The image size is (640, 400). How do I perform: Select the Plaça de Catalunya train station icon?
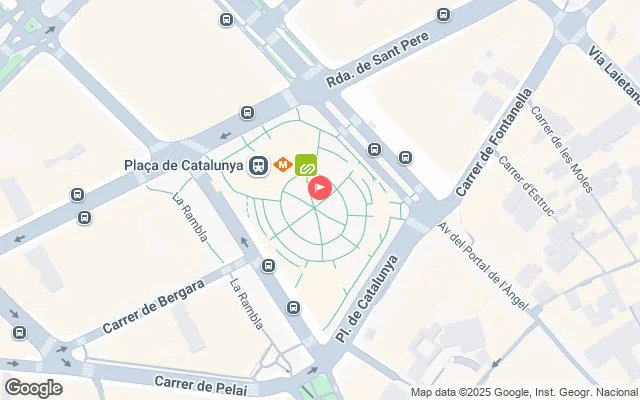259,166
